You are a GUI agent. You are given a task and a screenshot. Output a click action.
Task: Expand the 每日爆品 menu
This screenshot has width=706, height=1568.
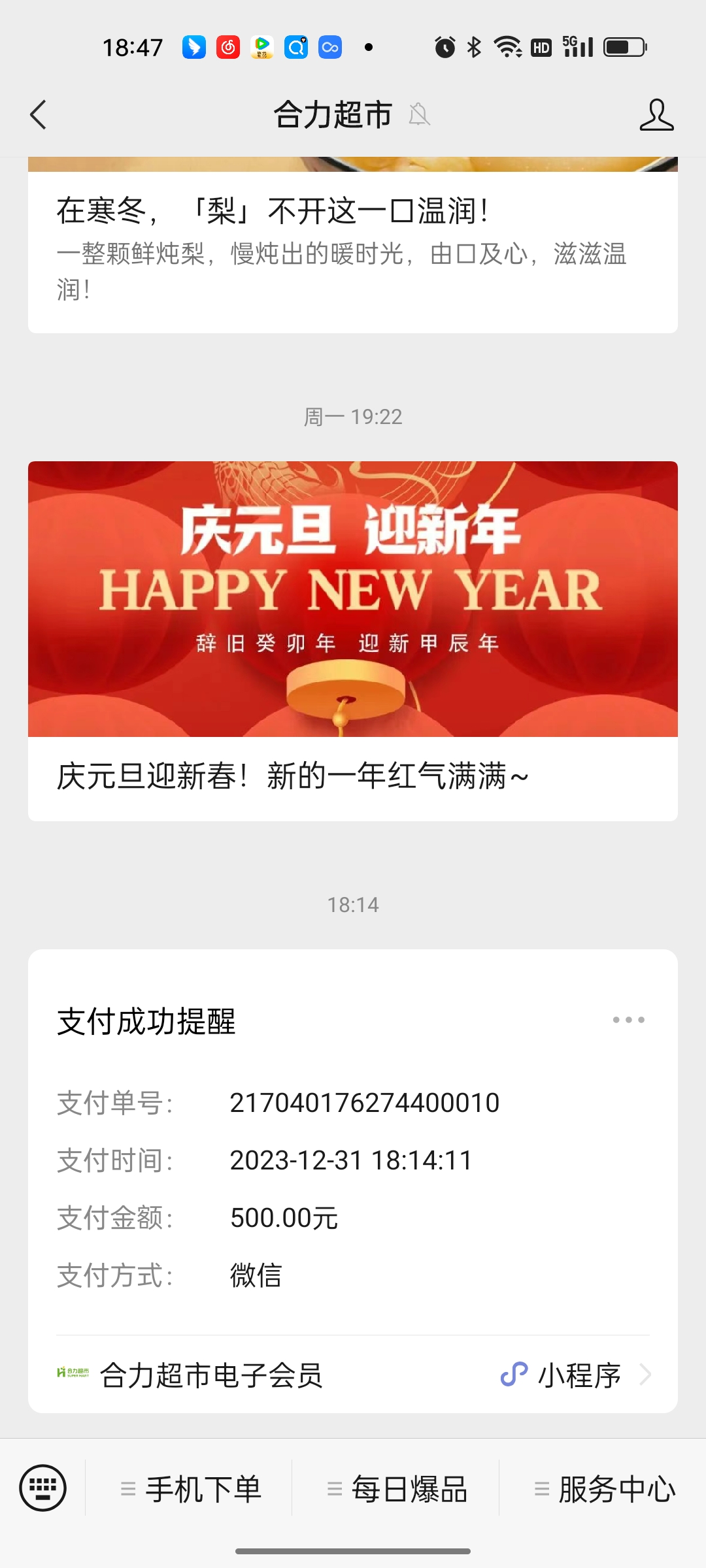pyautogui.click(x=396, y=1490)
